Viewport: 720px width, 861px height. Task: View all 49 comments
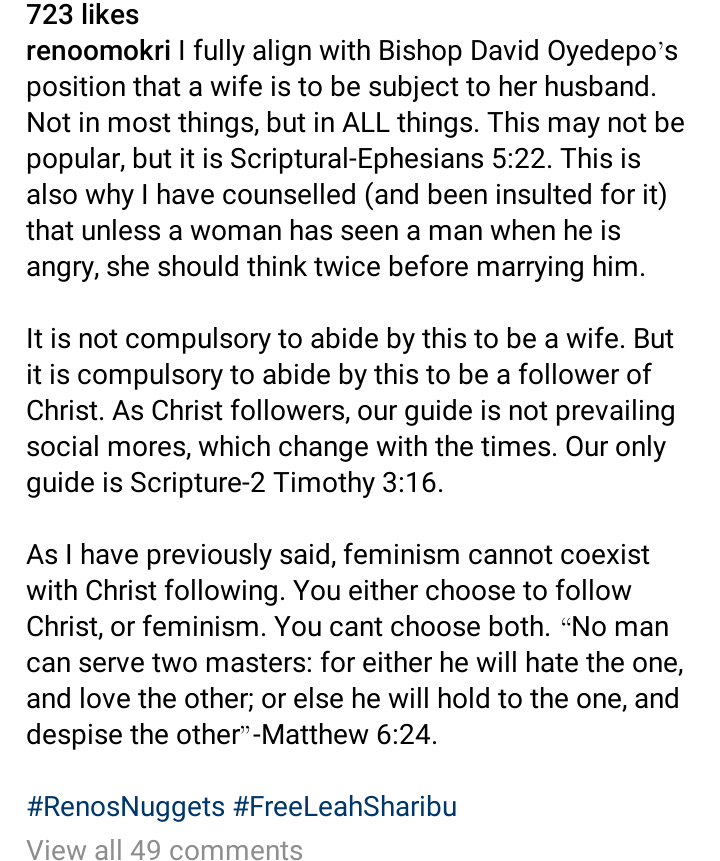click(164, 849)
